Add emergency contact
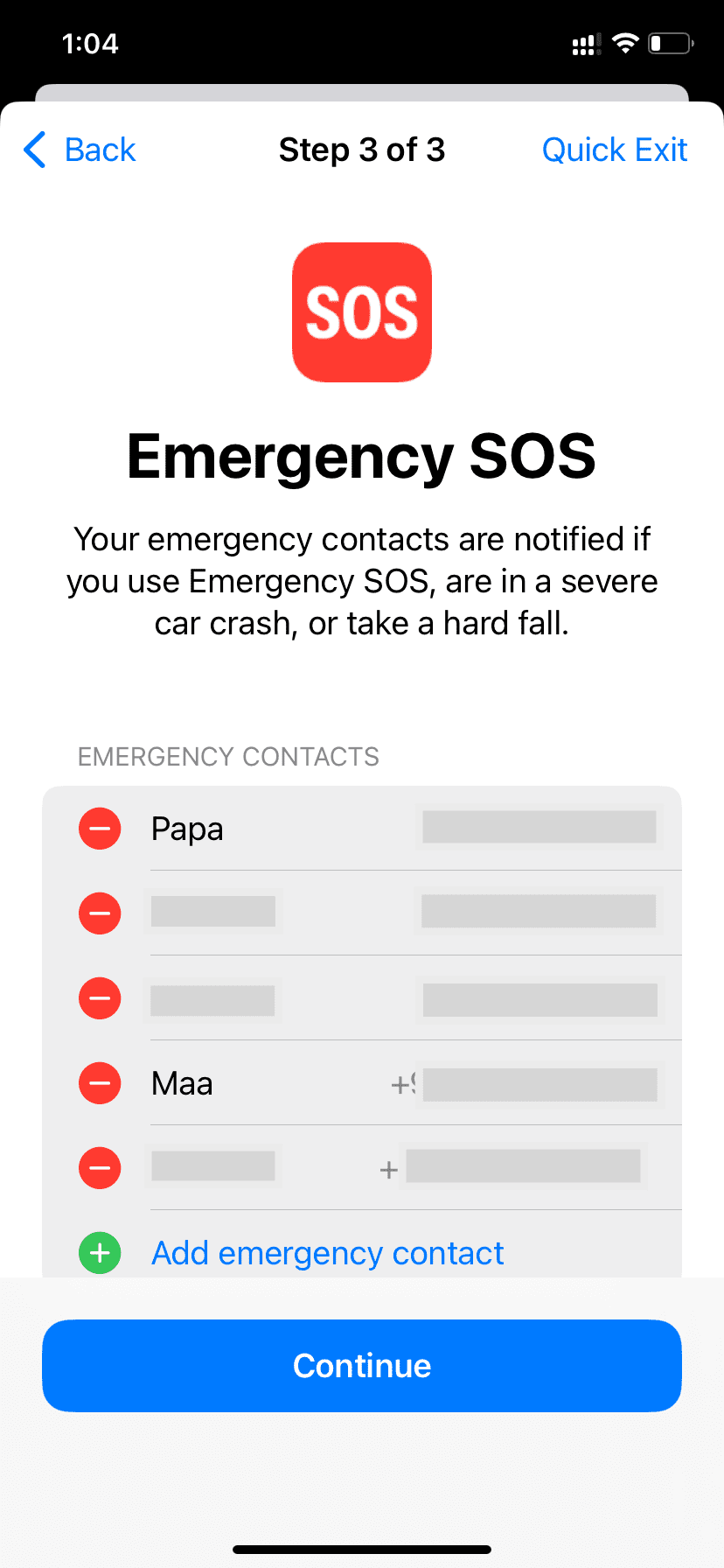This screenshot has width=724, height=1568. click(327, 1253)
